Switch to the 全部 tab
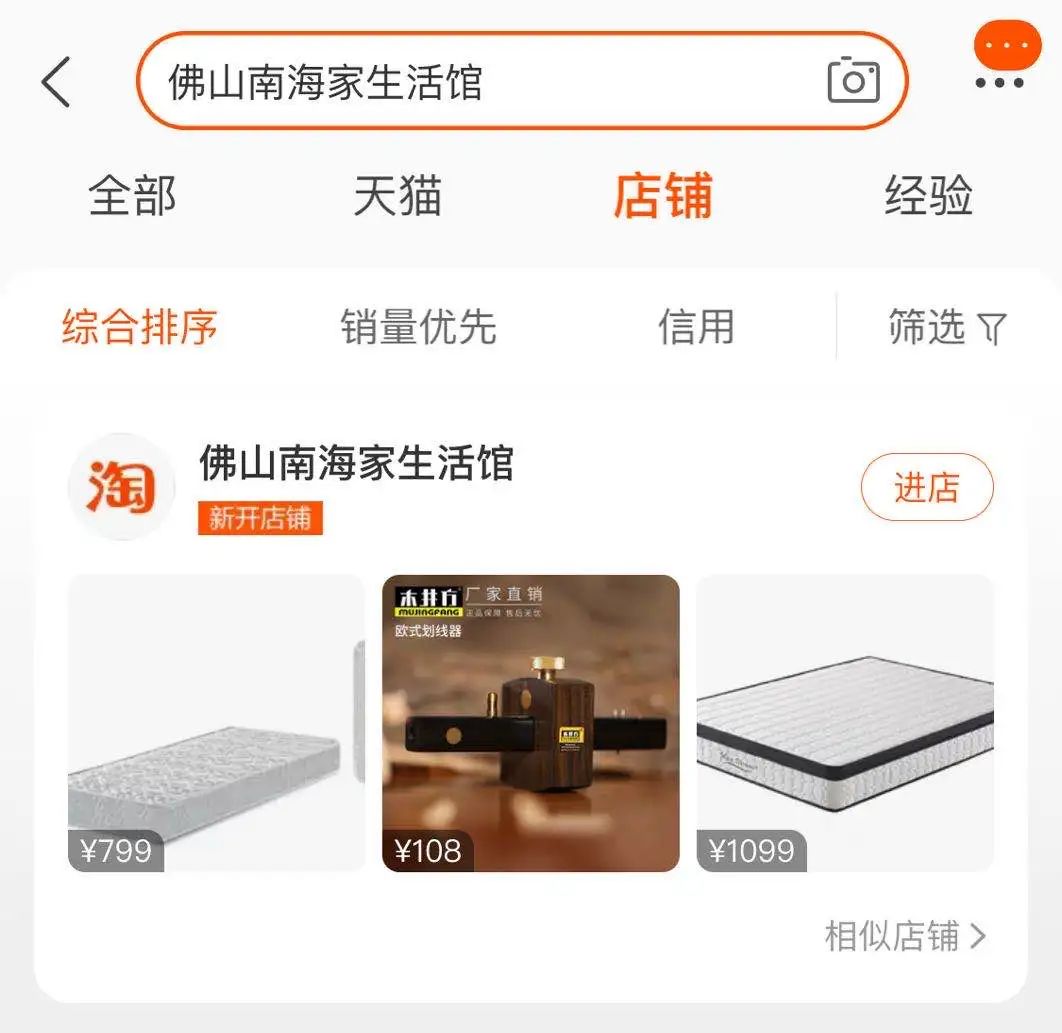 click(132, 196)
